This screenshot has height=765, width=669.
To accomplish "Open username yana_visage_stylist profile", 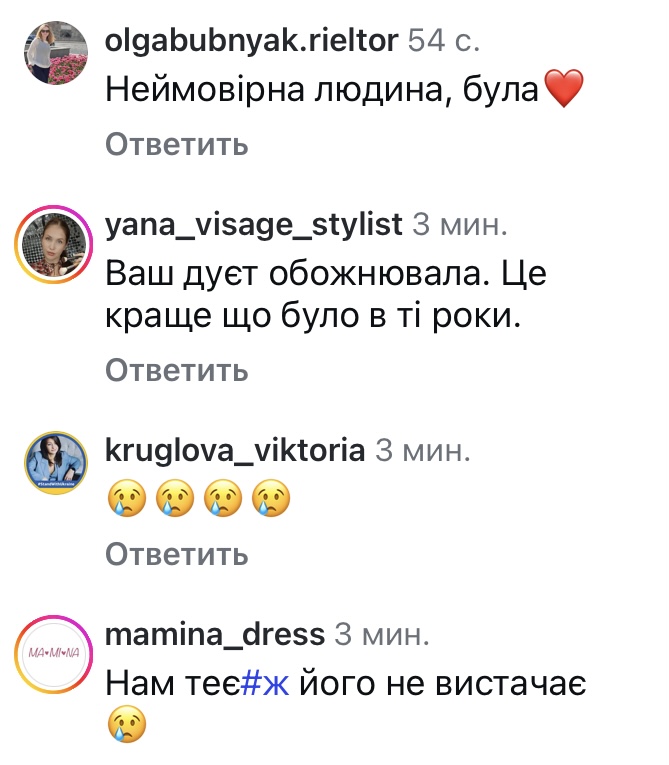I will (254, 225).
